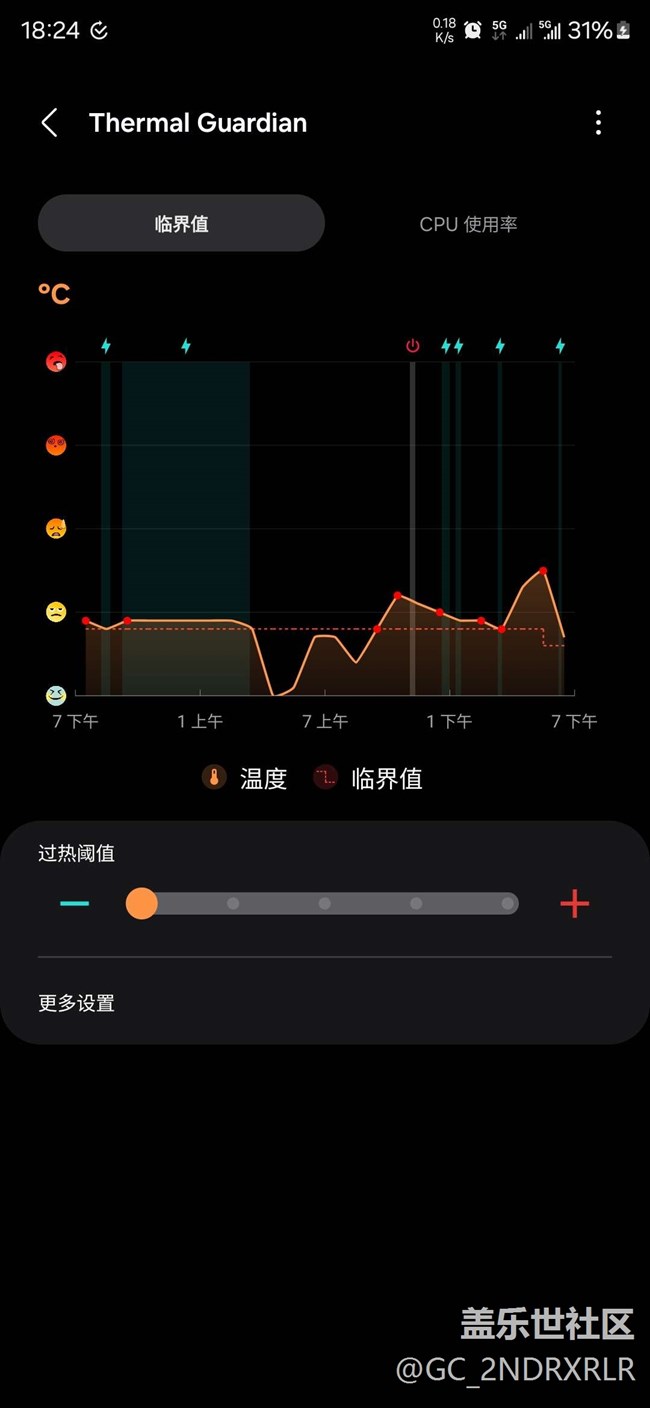Decrease 过热阈值 with the minus button

(75, 904)
